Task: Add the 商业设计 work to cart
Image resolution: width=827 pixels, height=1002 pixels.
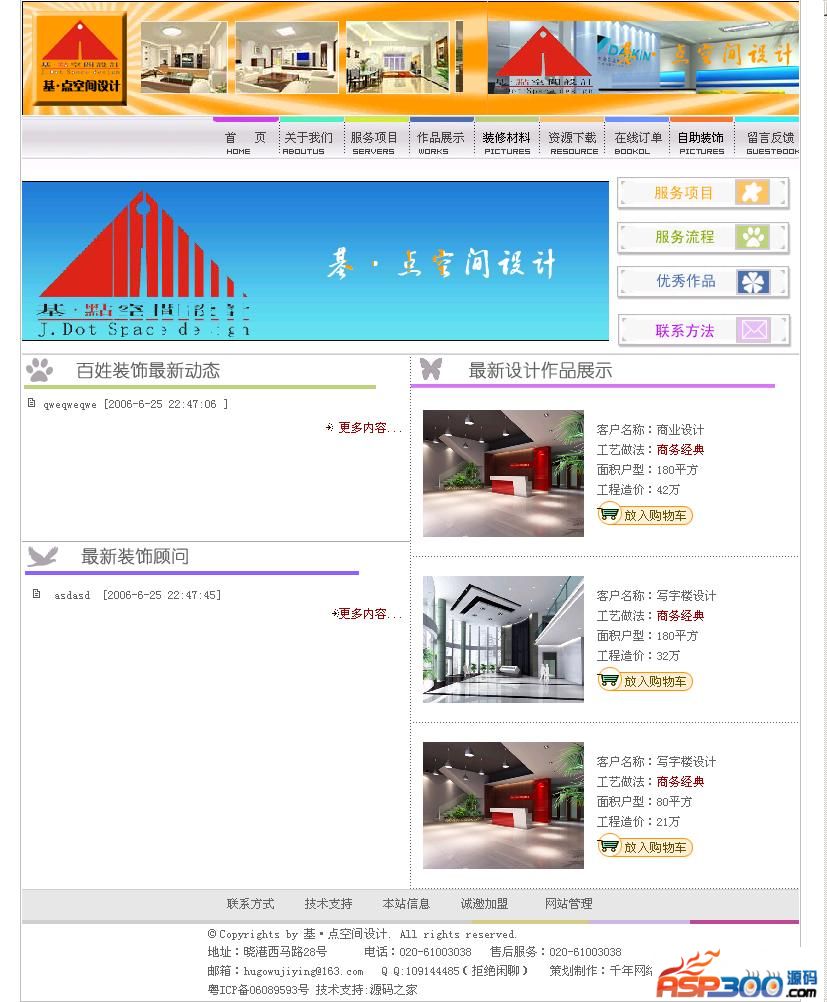Action: [x=646, y=515]
